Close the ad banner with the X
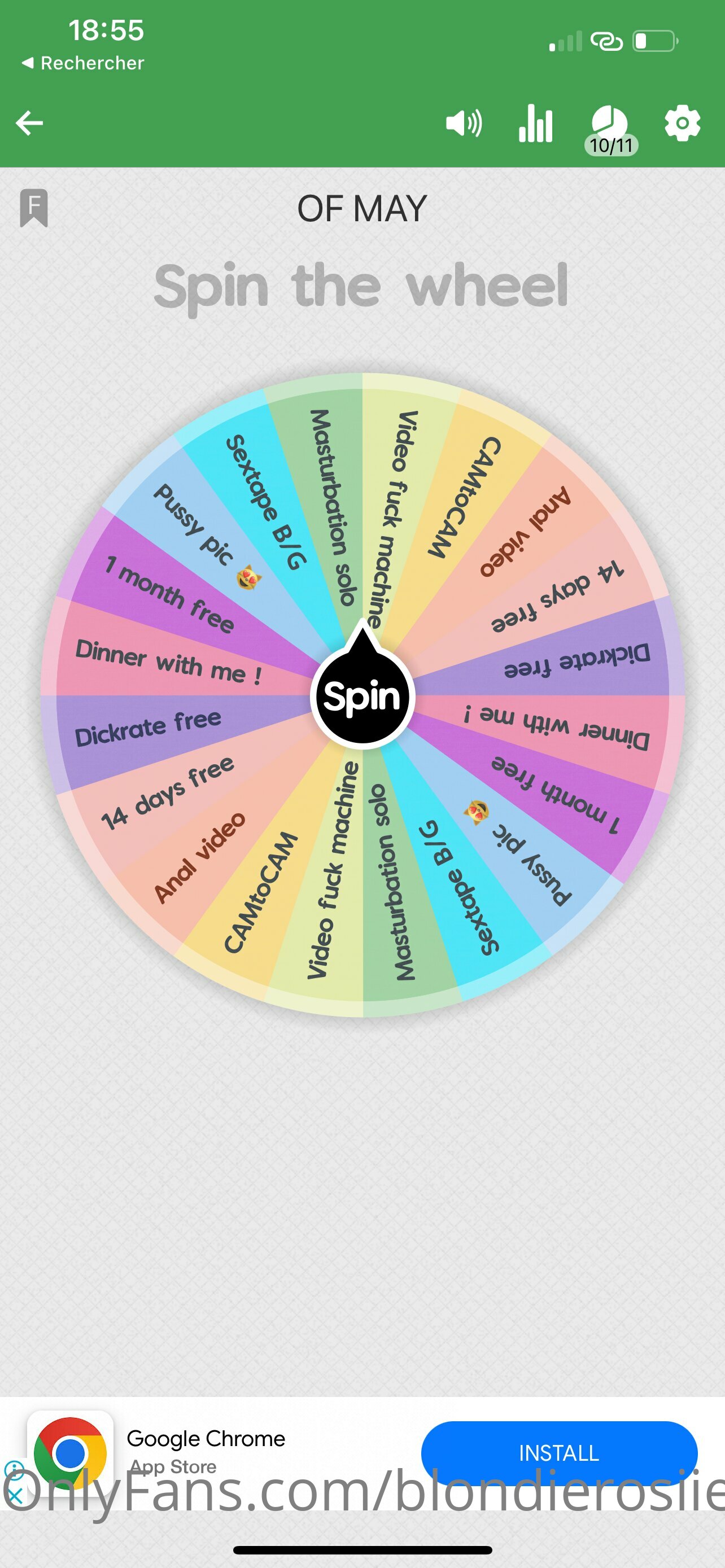Viewport: 725px width, 1568px height. click(15, 1496)
